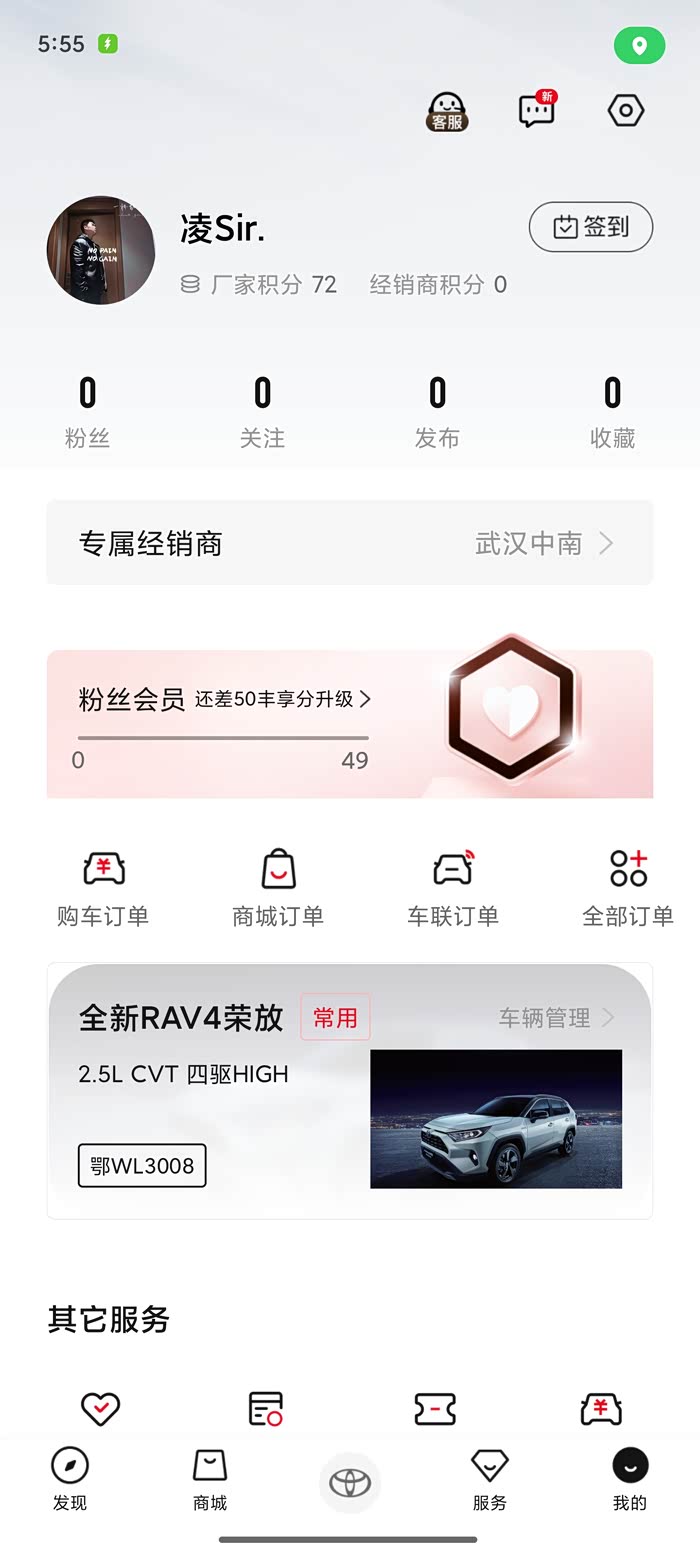Open the settings hexagon icon
This screenshot has width=700, height=1555.
(x=626, y=111)
